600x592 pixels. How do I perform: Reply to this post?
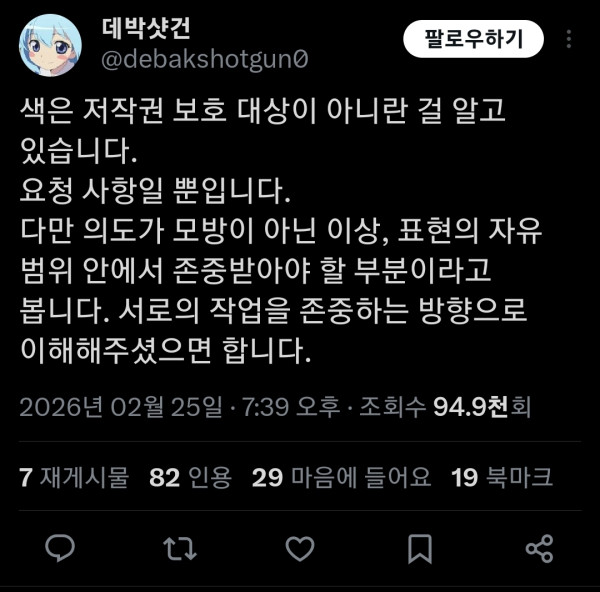click(x=61, y=548)
